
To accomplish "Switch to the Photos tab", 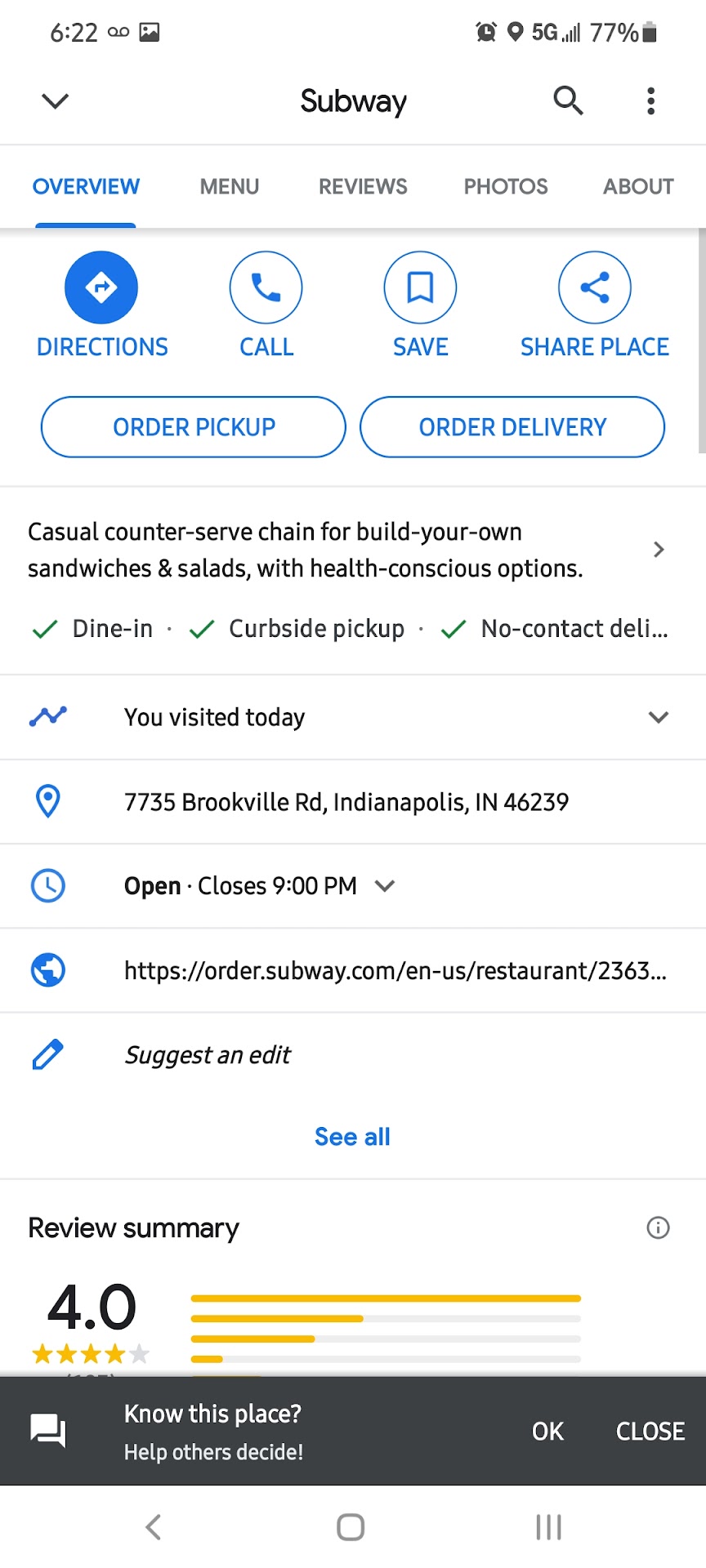I will point(506,187).
